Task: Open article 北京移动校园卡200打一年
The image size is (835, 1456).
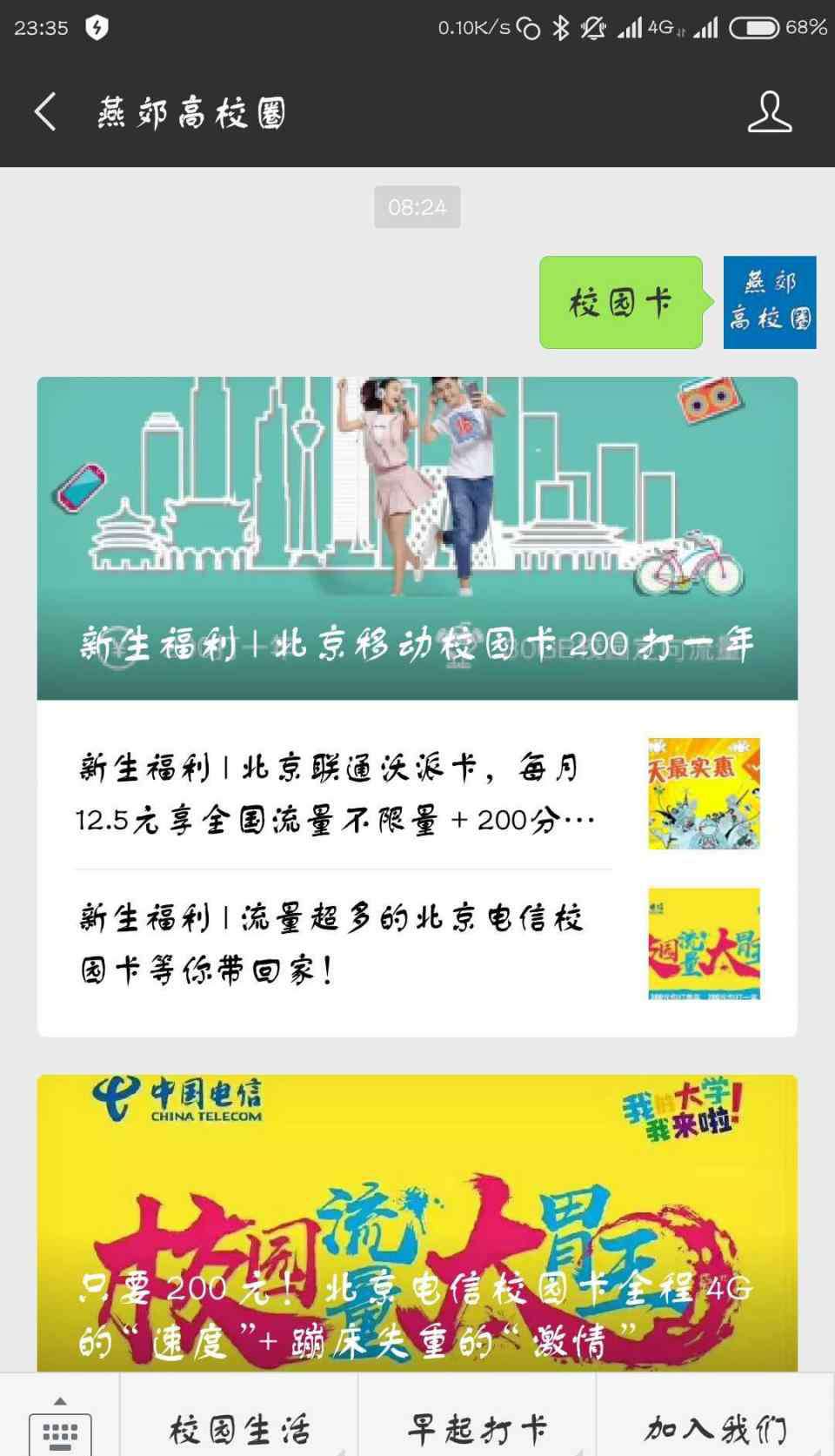Action: click(x=417, y=538)
